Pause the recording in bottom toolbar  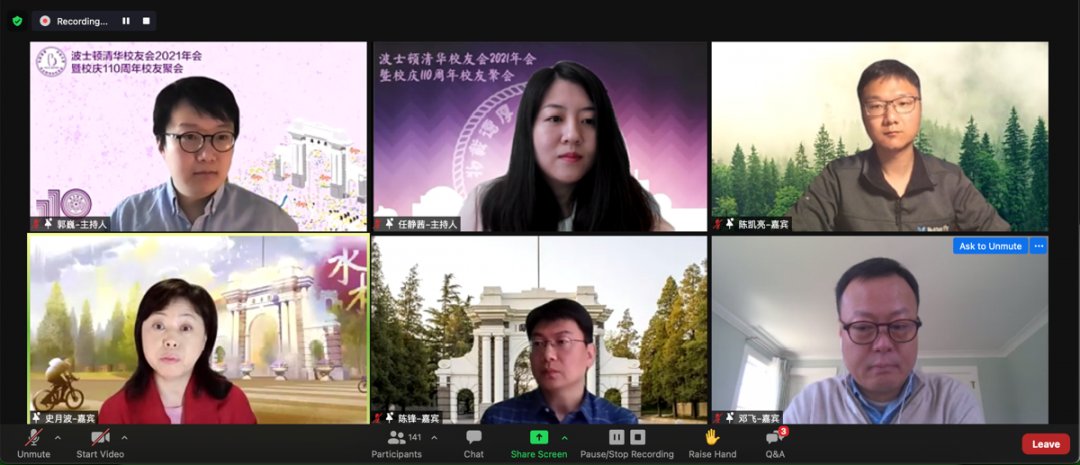point(616,437)
